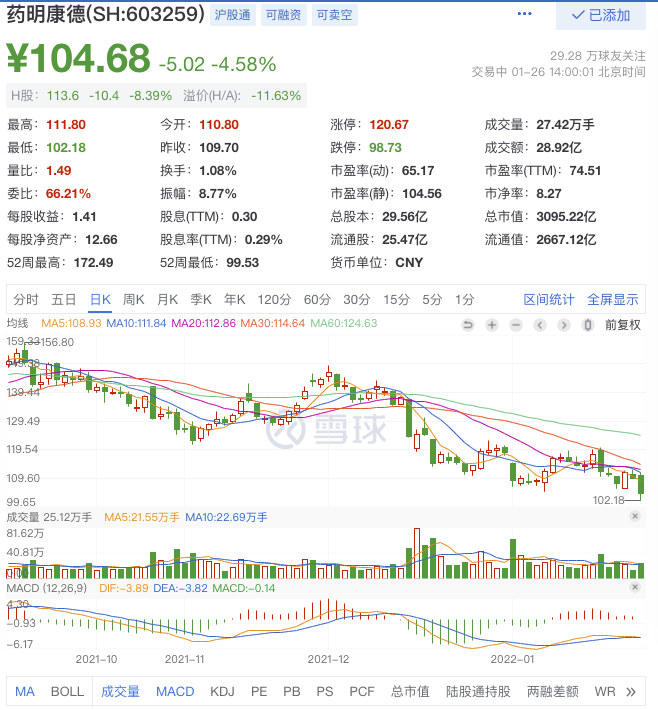Close the 成交量 volume panel

(635, 516)
